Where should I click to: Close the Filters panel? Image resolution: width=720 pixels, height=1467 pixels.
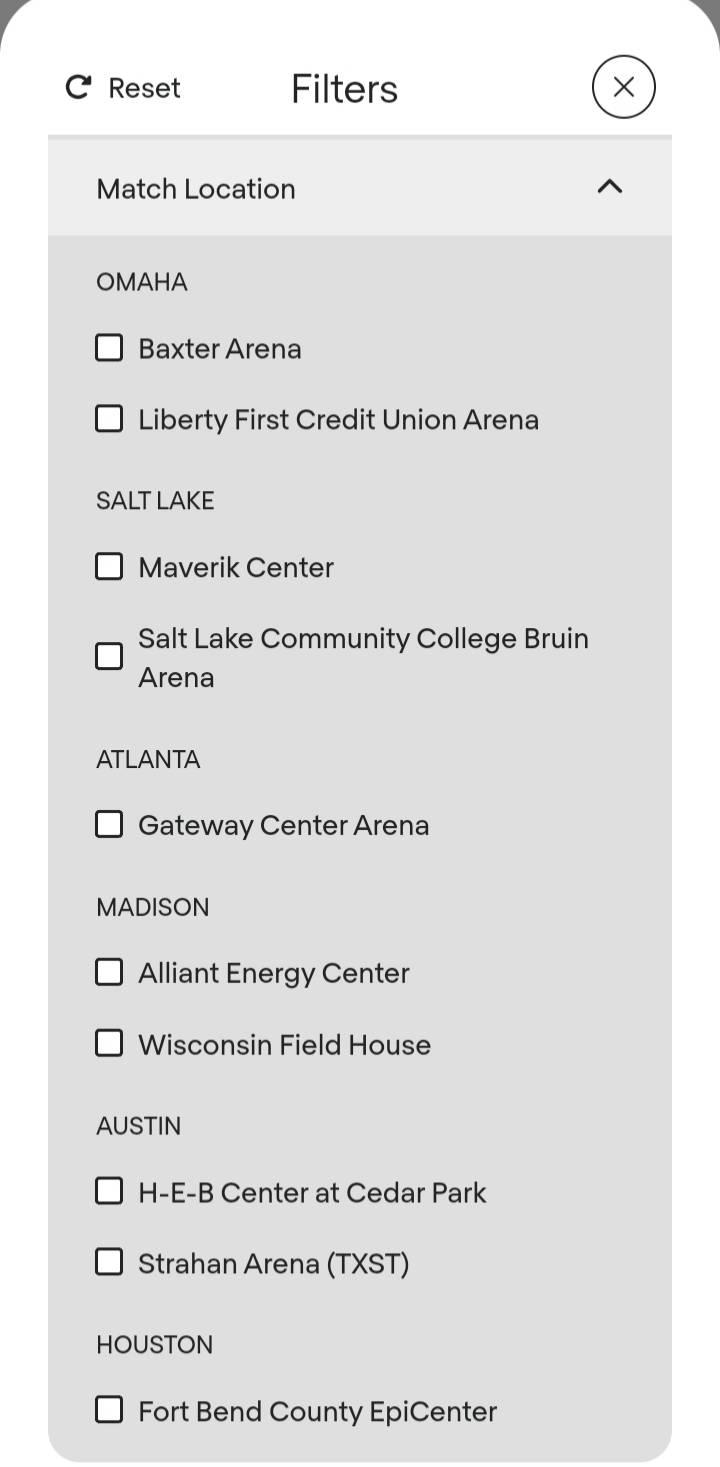(623, 87)
